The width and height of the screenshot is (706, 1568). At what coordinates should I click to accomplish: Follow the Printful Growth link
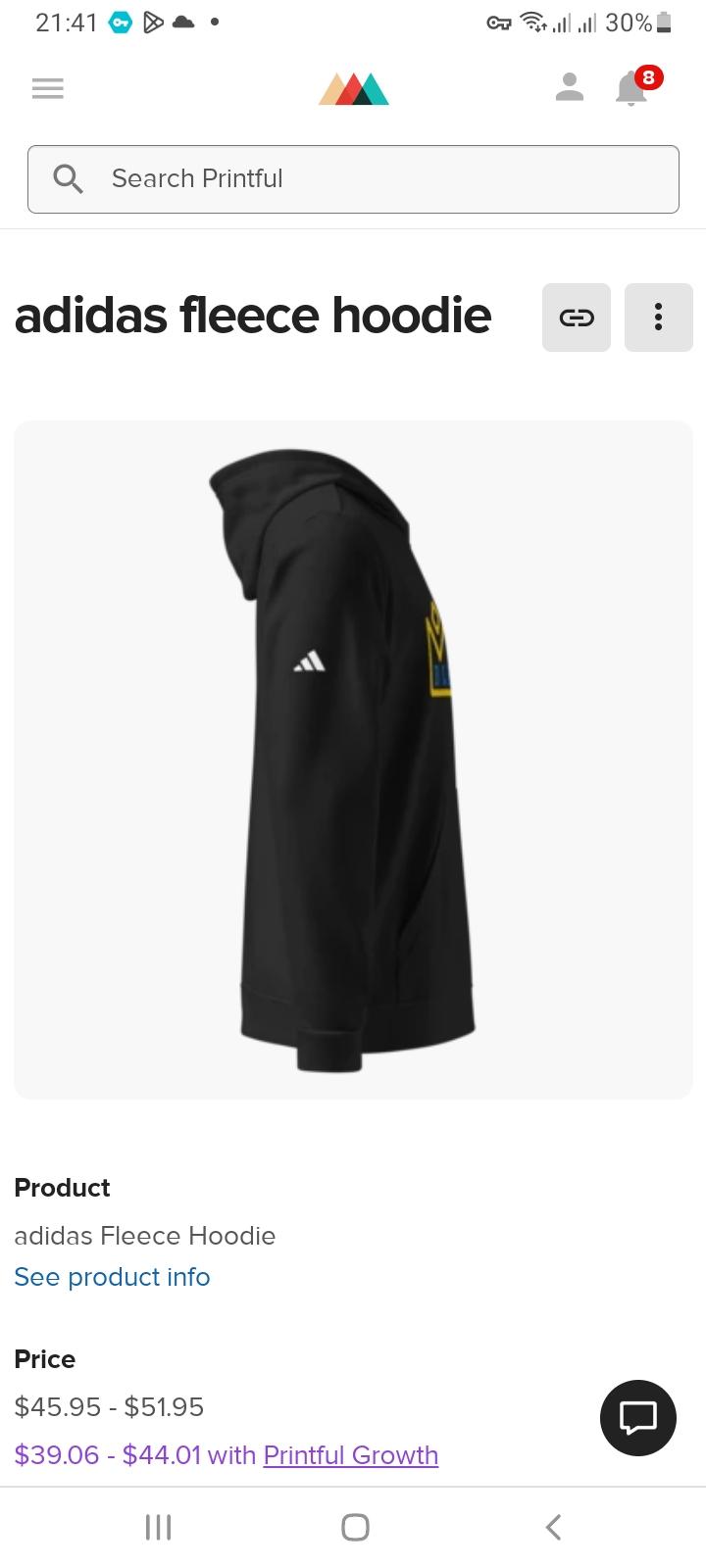(350, 1455)
